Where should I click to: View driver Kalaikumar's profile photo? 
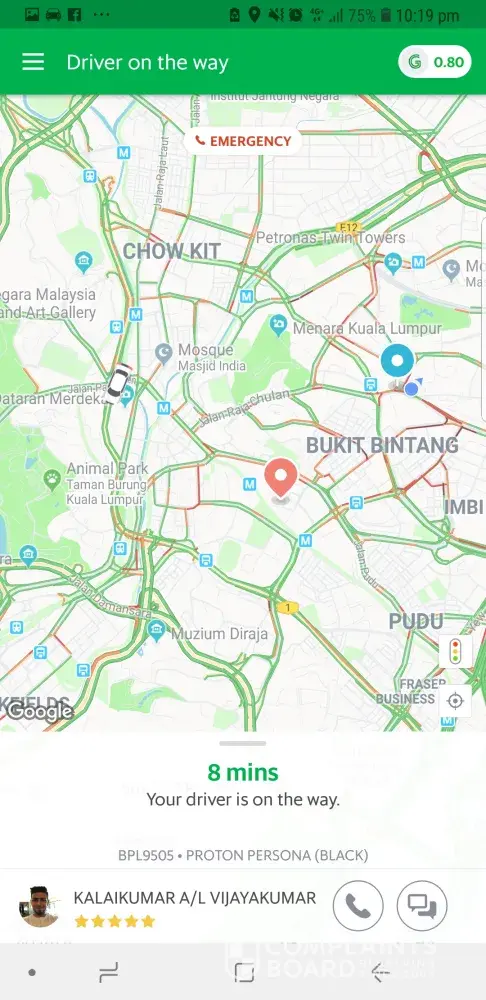pos(39,906)
